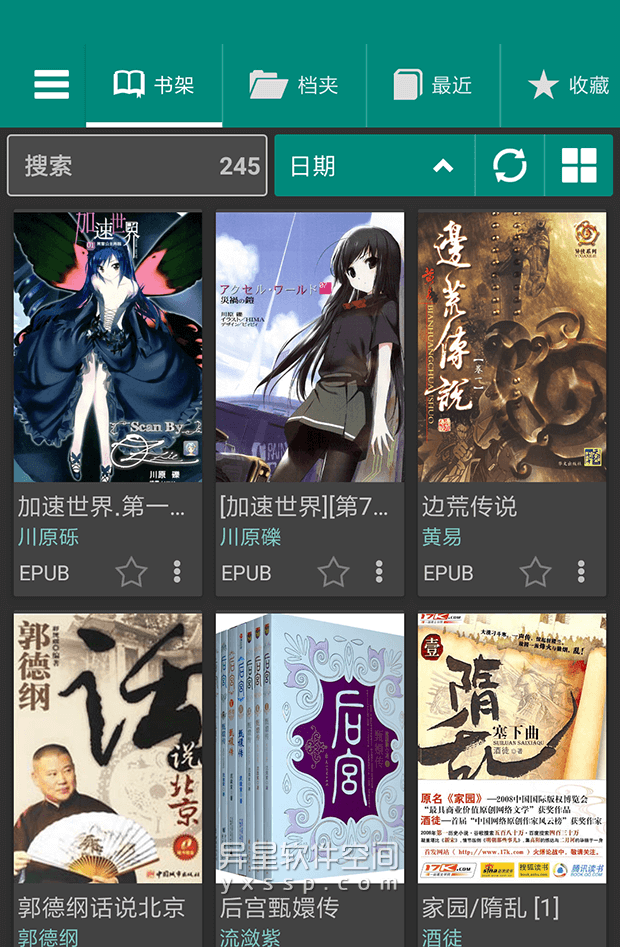The height and width of the screenshot is (947, 620).
Task: Tap the 搜索 search field
Action: tap(120, 166)
